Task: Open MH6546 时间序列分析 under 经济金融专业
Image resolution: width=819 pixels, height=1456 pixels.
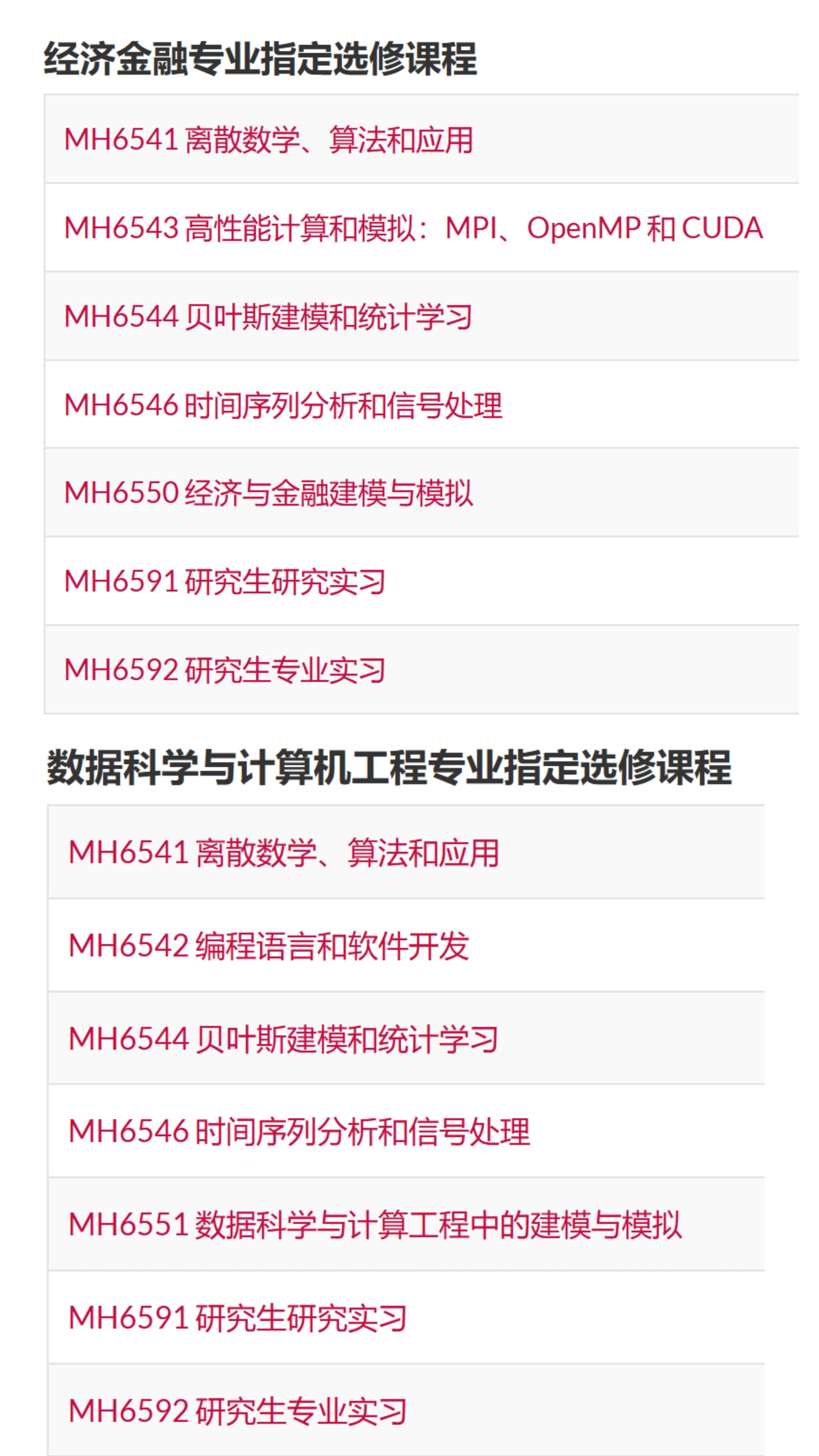Action: point(283,405)
